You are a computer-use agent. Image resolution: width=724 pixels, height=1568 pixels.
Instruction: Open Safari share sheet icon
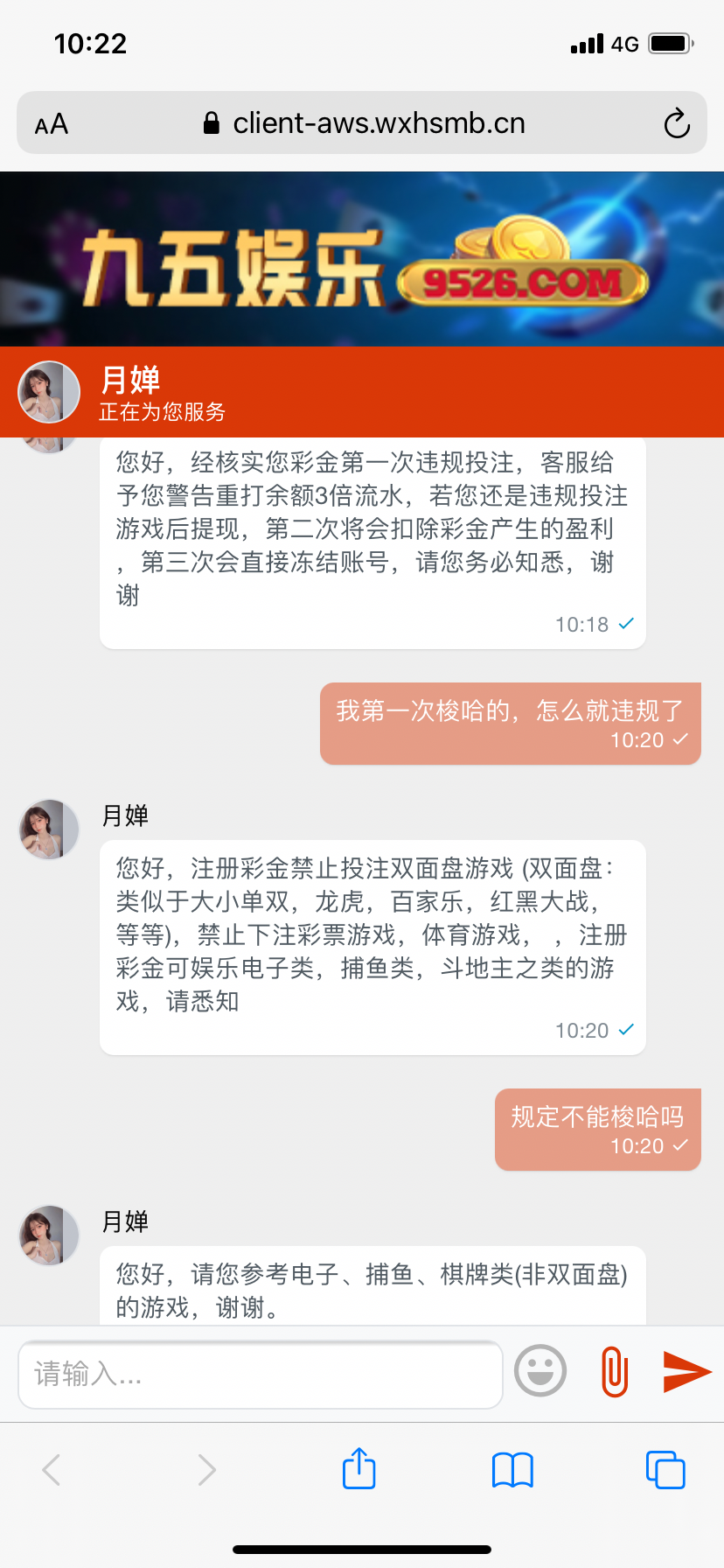[359, 1469]
